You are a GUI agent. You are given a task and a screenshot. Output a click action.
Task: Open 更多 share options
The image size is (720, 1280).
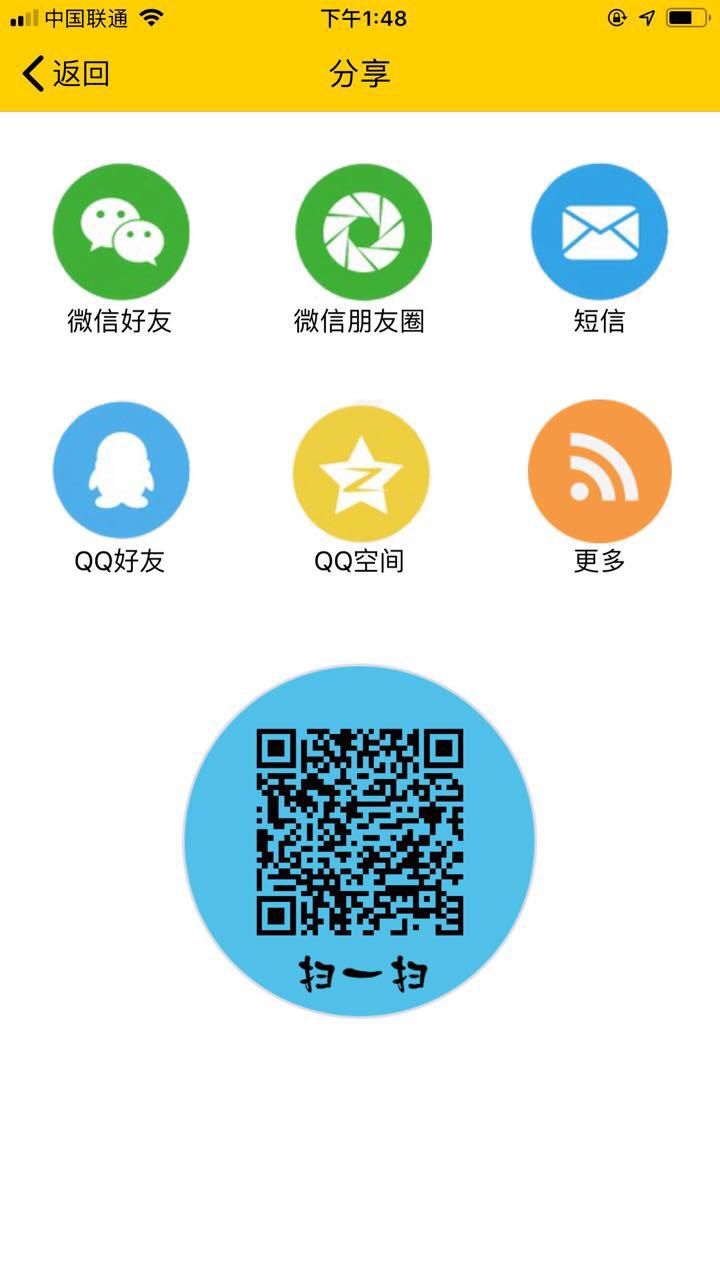click(x=599, y=471)
